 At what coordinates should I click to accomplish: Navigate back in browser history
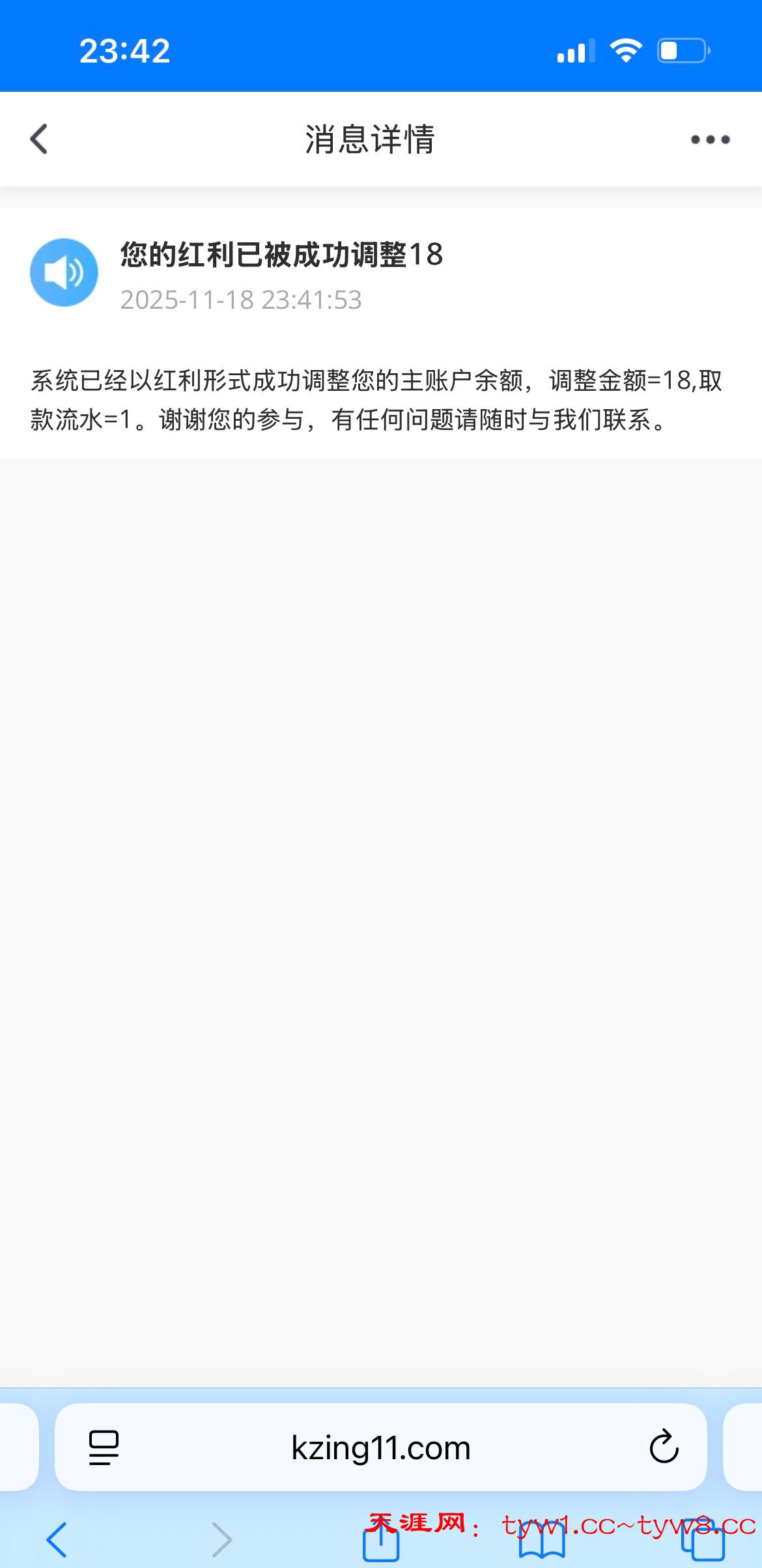point(57,1540)
